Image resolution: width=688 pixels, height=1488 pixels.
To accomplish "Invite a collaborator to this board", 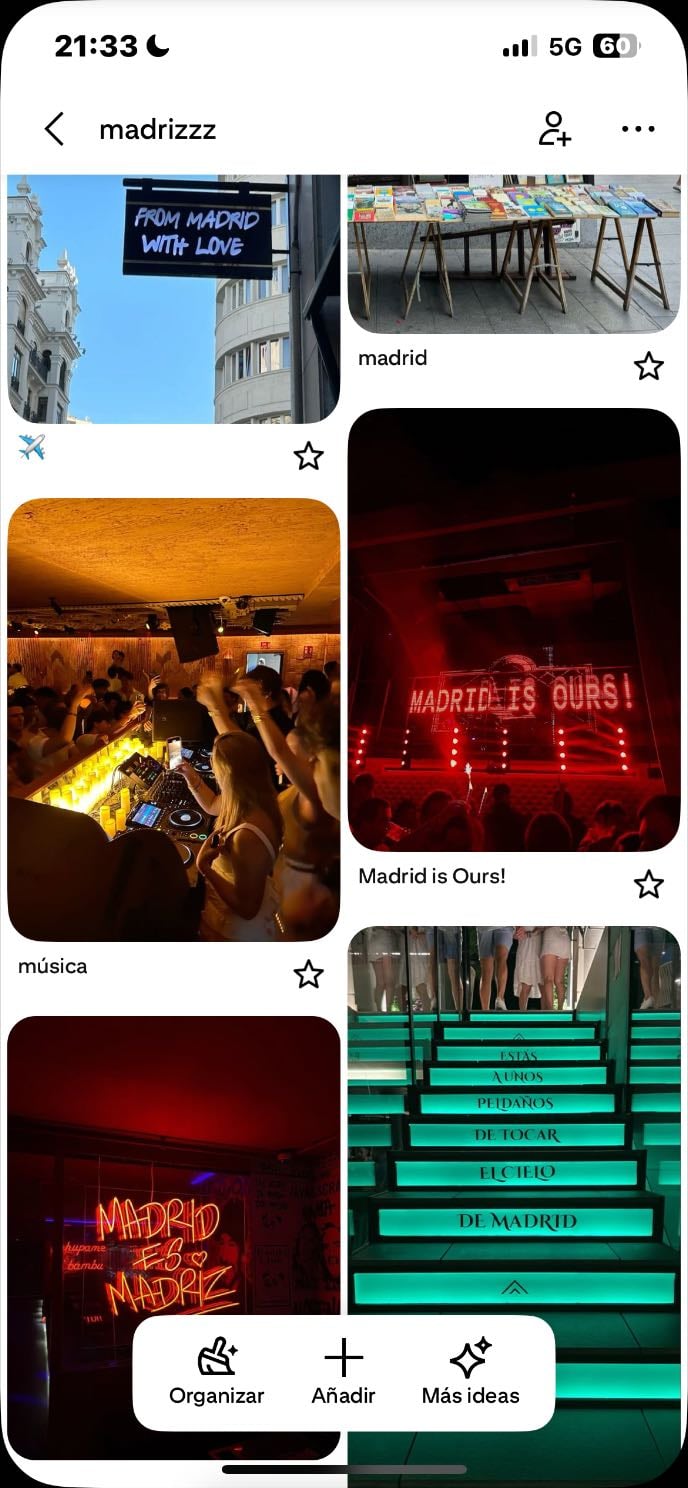I will pyautogui.click(x=555, y=129).
